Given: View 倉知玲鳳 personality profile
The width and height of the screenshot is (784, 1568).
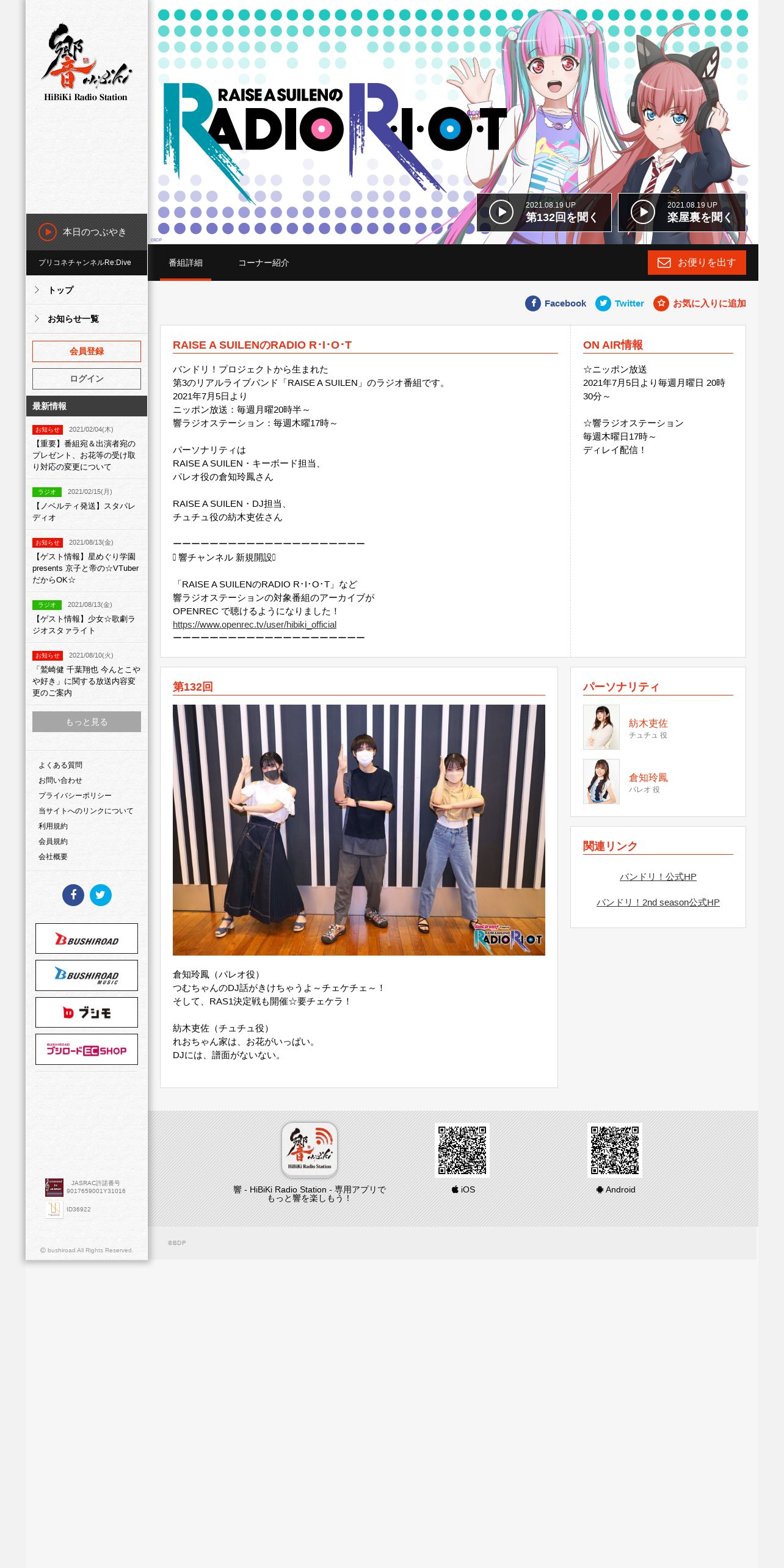Looking at the screenshot, I should (x=648, y=778).
